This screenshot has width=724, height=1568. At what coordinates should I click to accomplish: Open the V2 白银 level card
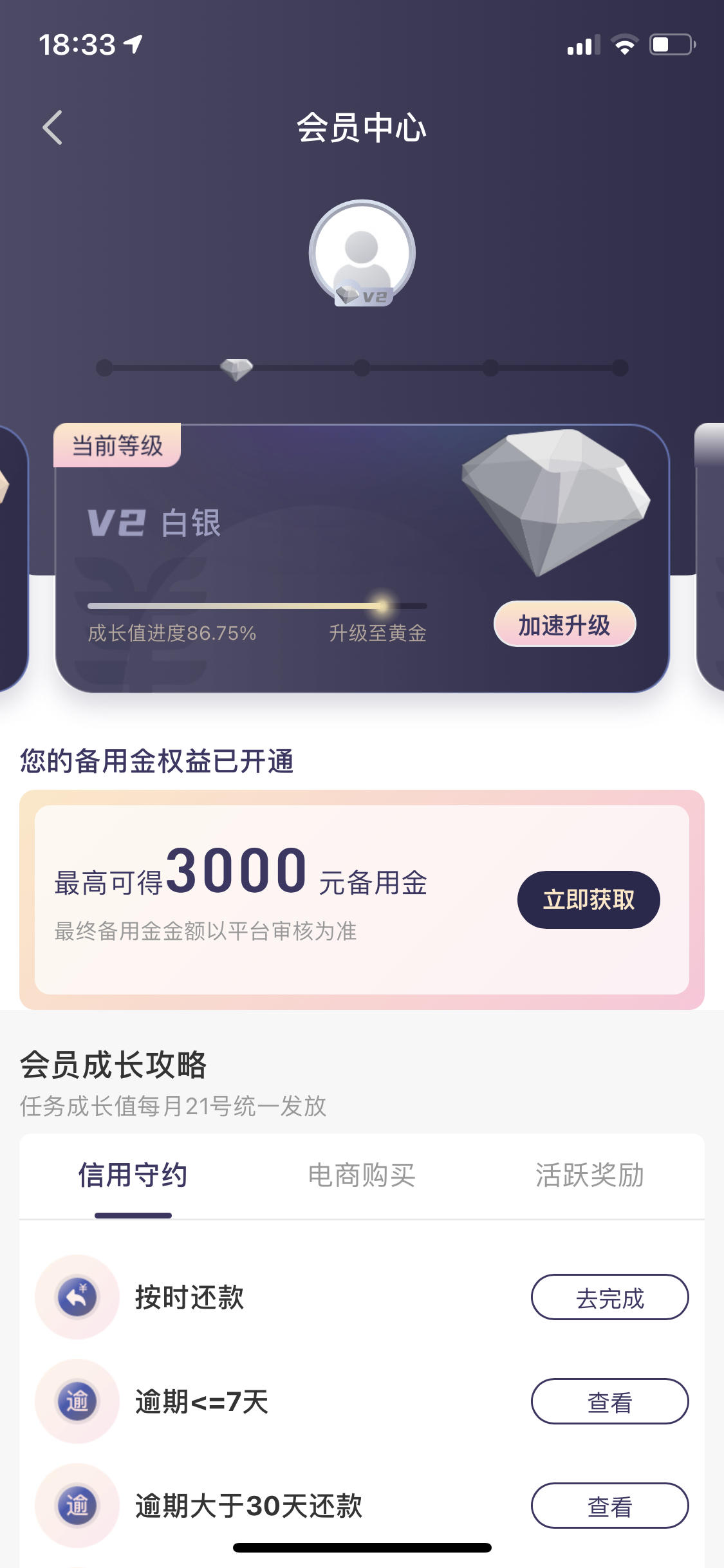362,559
